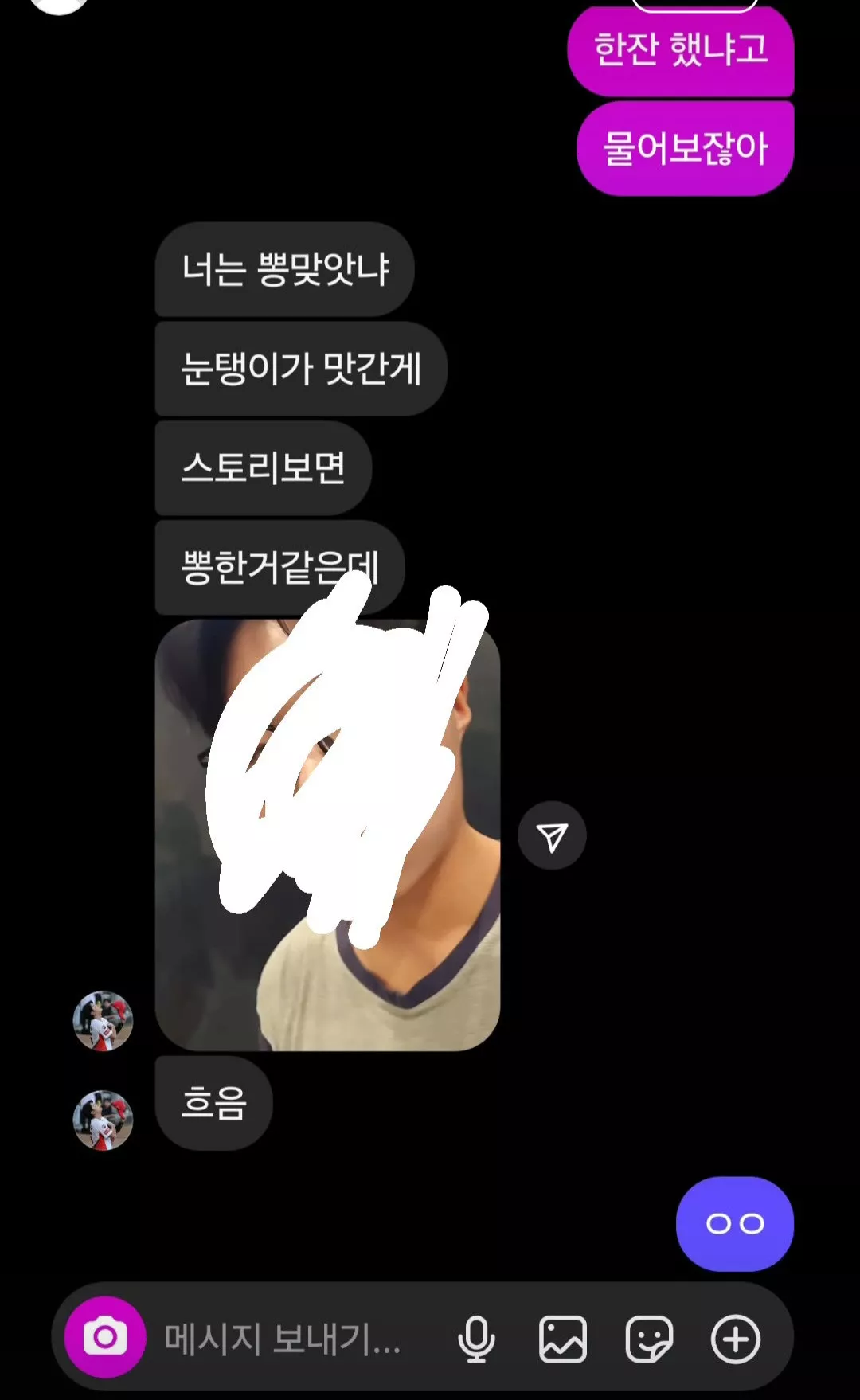Tap the 메시지 보내기 text field
The image size is (860, 1400).
(x=283, y=1339)
